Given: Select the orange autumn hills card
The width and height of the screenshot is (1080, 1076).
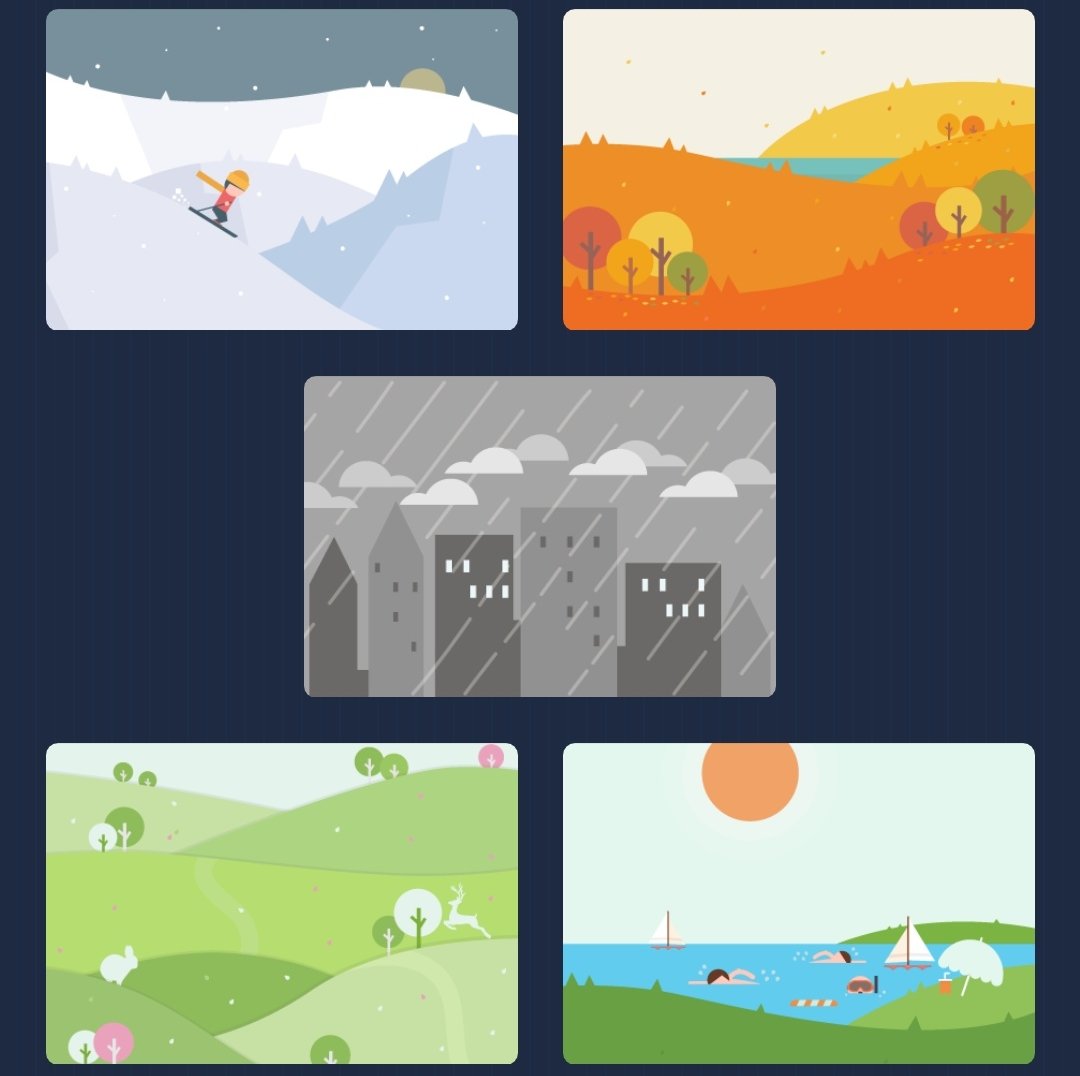Looking at the screenshot, I should (x=798, y=169).
